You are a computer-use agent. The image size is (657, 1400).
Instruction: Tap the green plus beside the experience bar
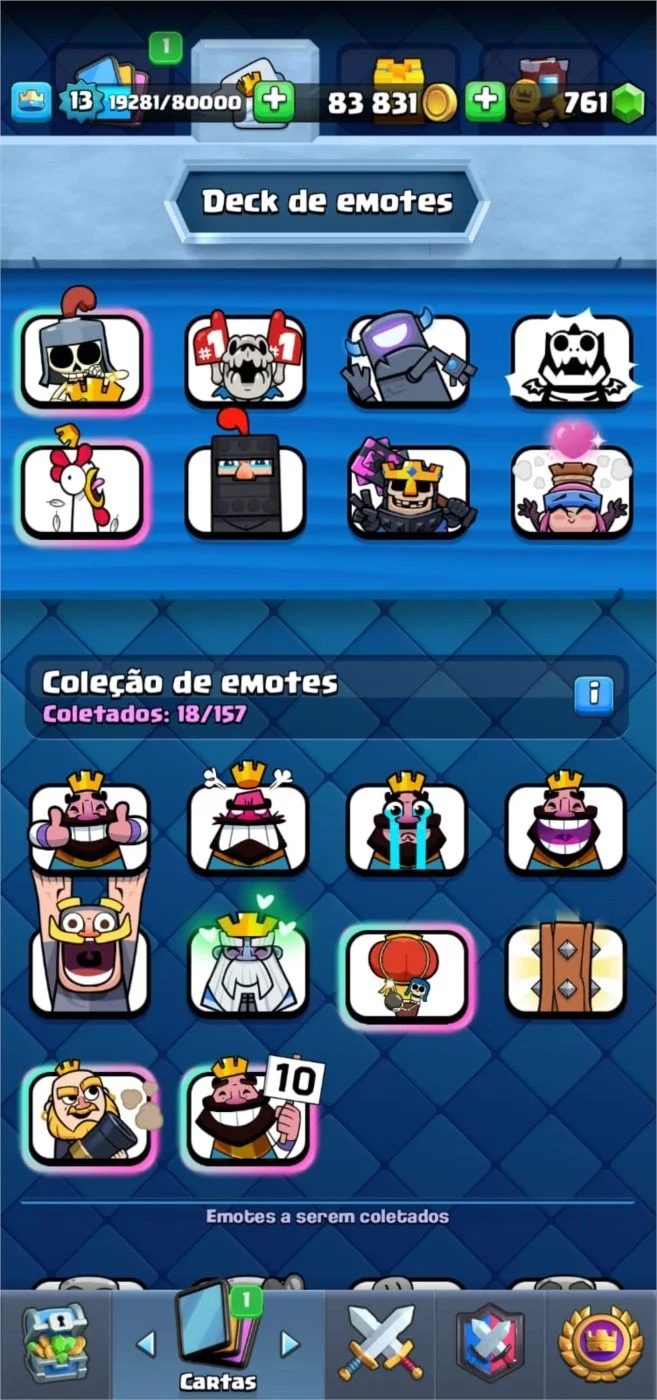pyautogui.click(x=273, y=102)
